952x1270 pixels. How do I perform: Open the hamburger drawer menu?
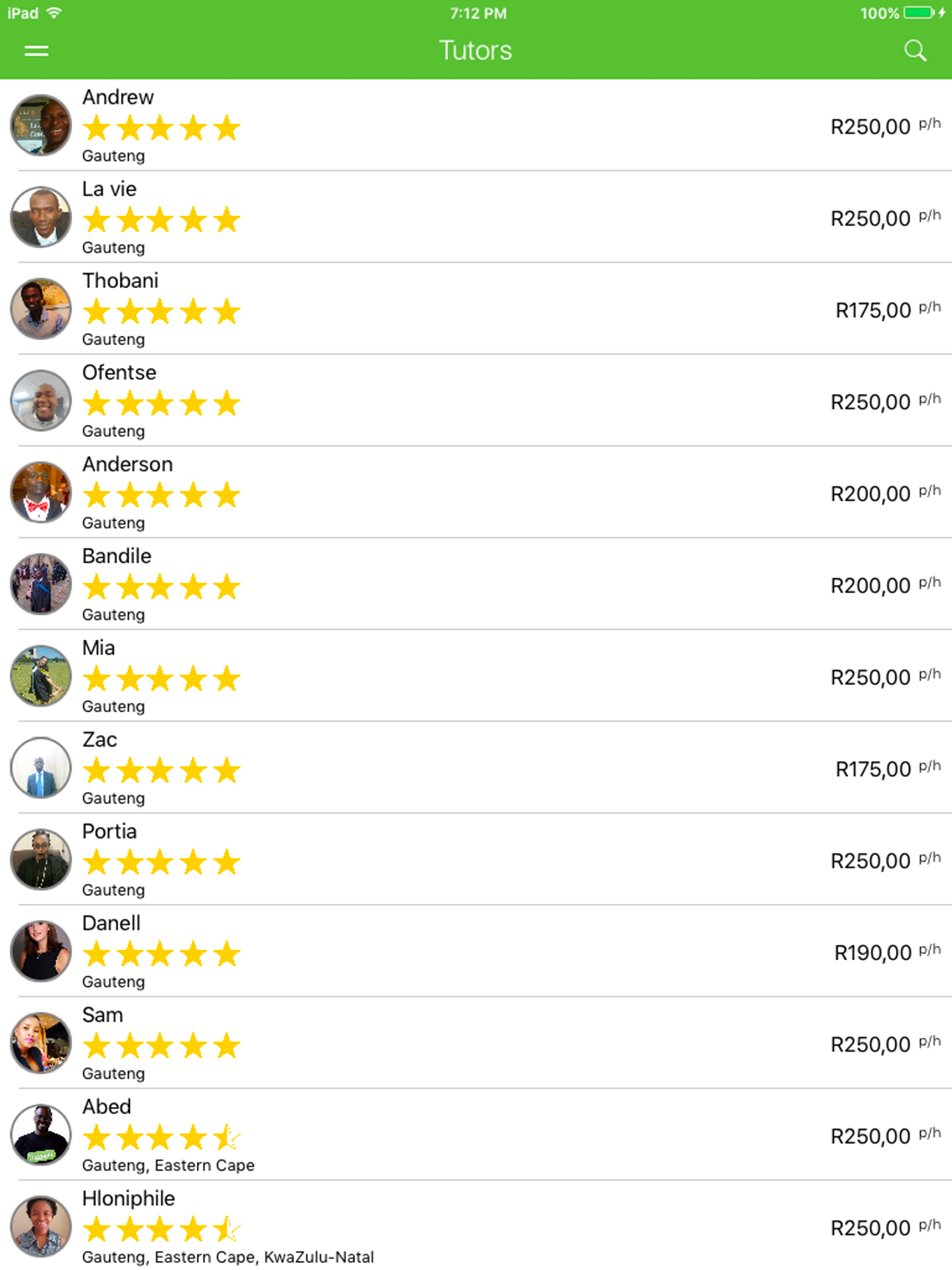pos(36,51)
